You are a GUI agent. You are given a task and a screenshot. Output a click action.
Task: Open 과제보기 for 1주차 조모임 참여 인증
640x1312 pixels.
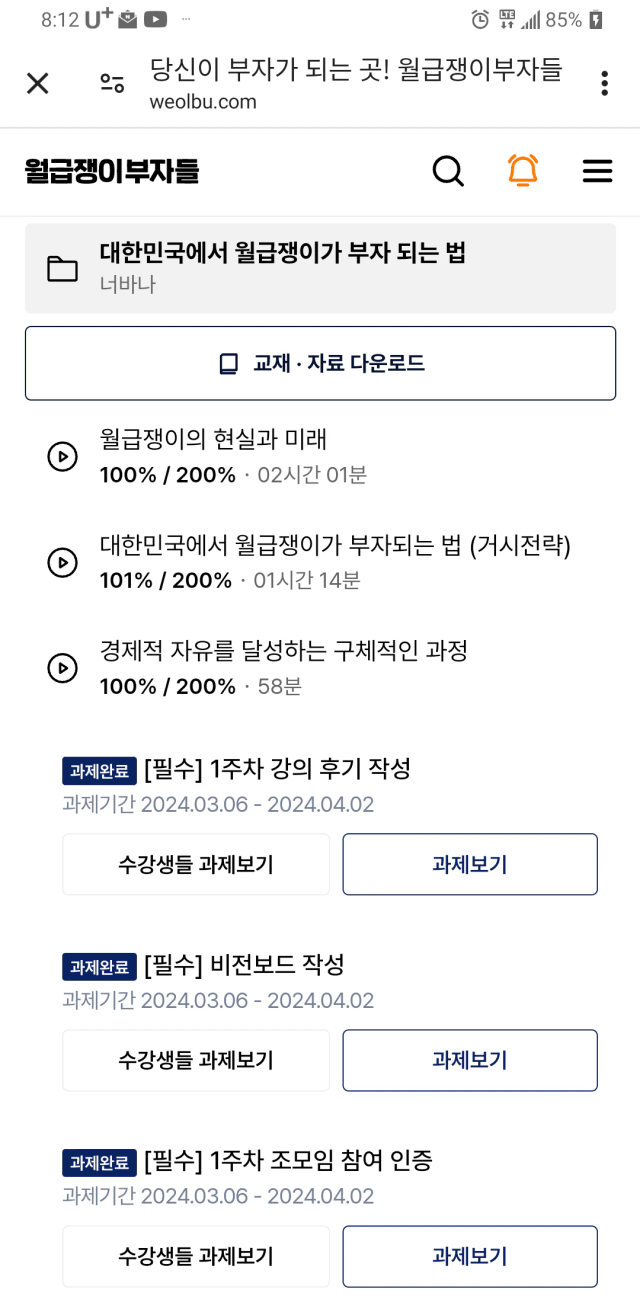[x=470, y=1256]
